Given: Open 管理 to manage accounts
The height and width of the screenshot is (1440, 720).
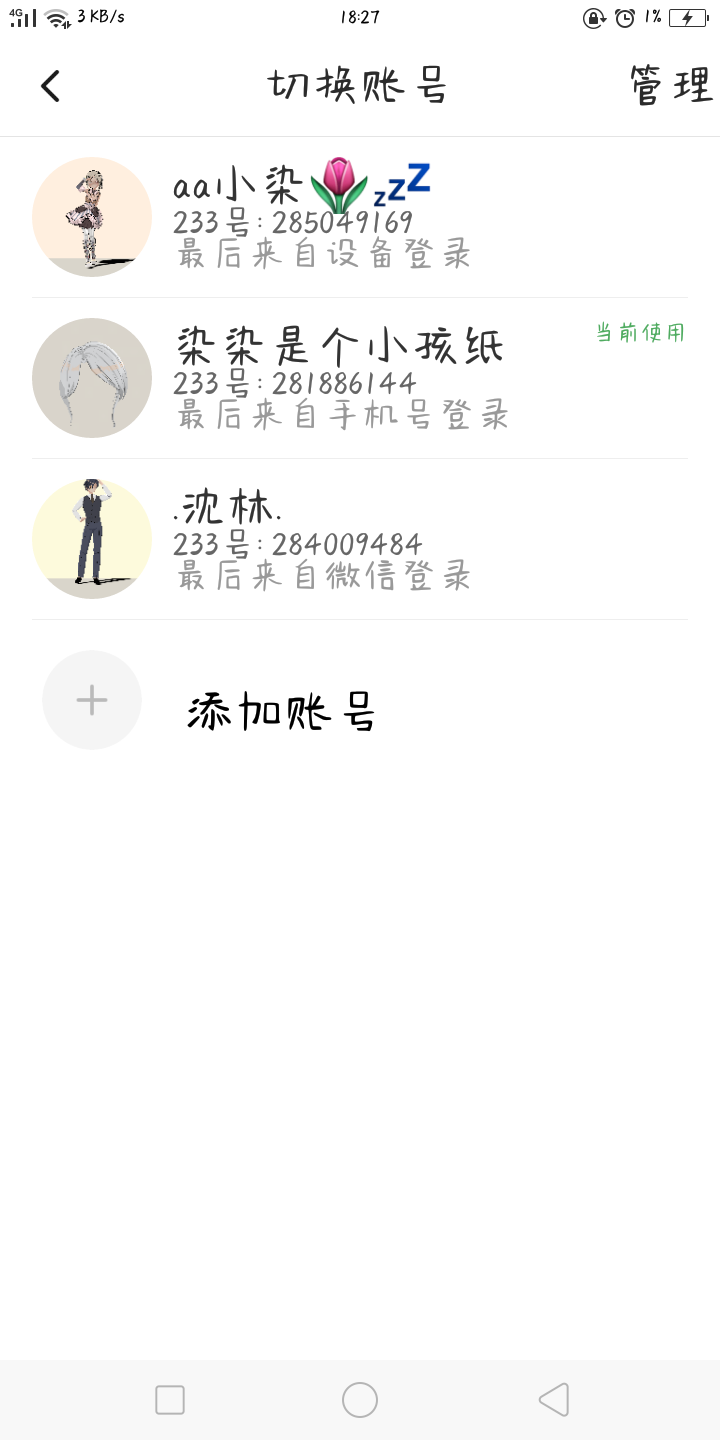Looking at the screenshot, I should pos(670,86).
